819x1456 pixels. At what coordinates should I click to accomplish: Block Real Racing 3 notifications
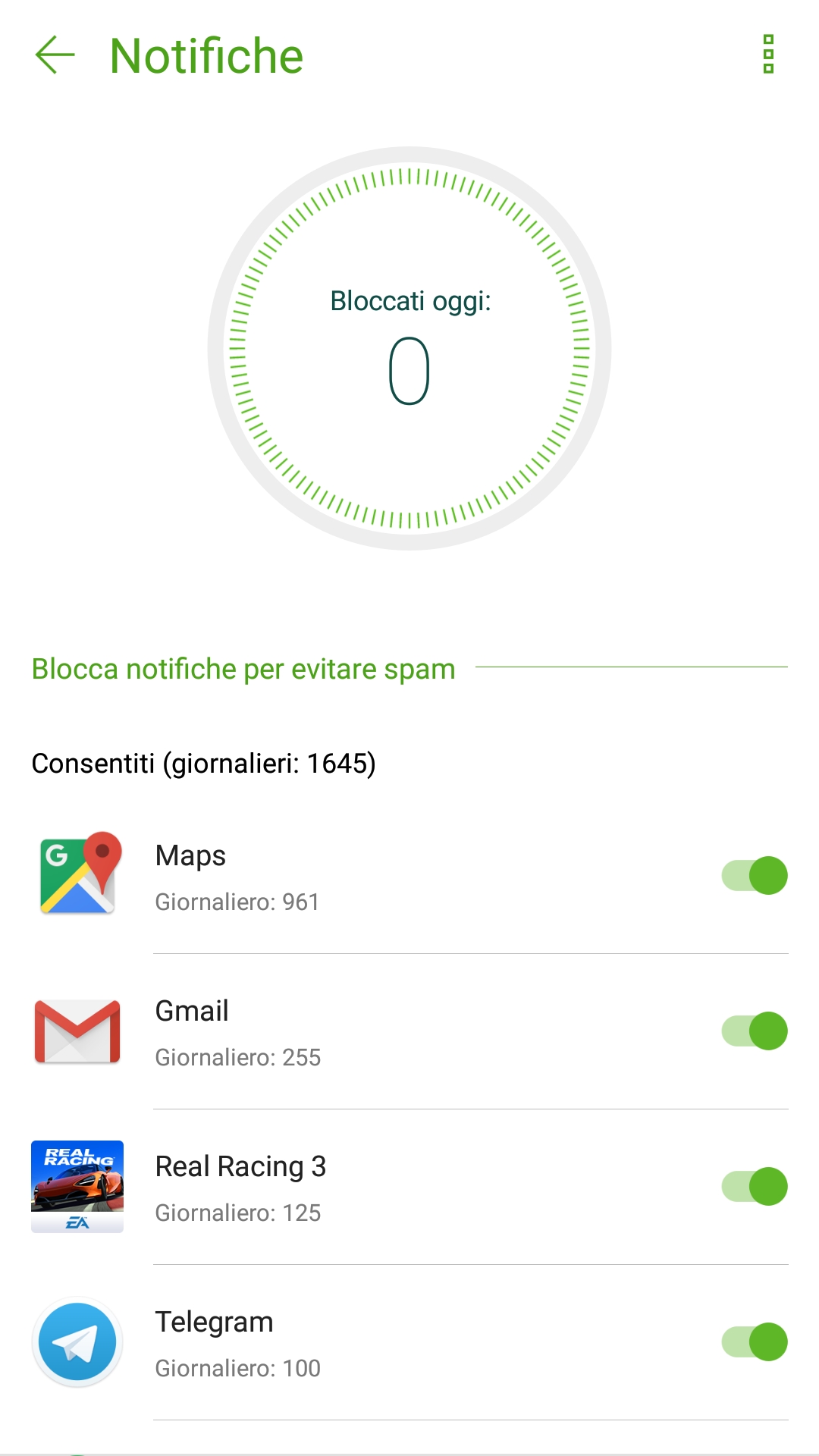tap(755, 1186)
